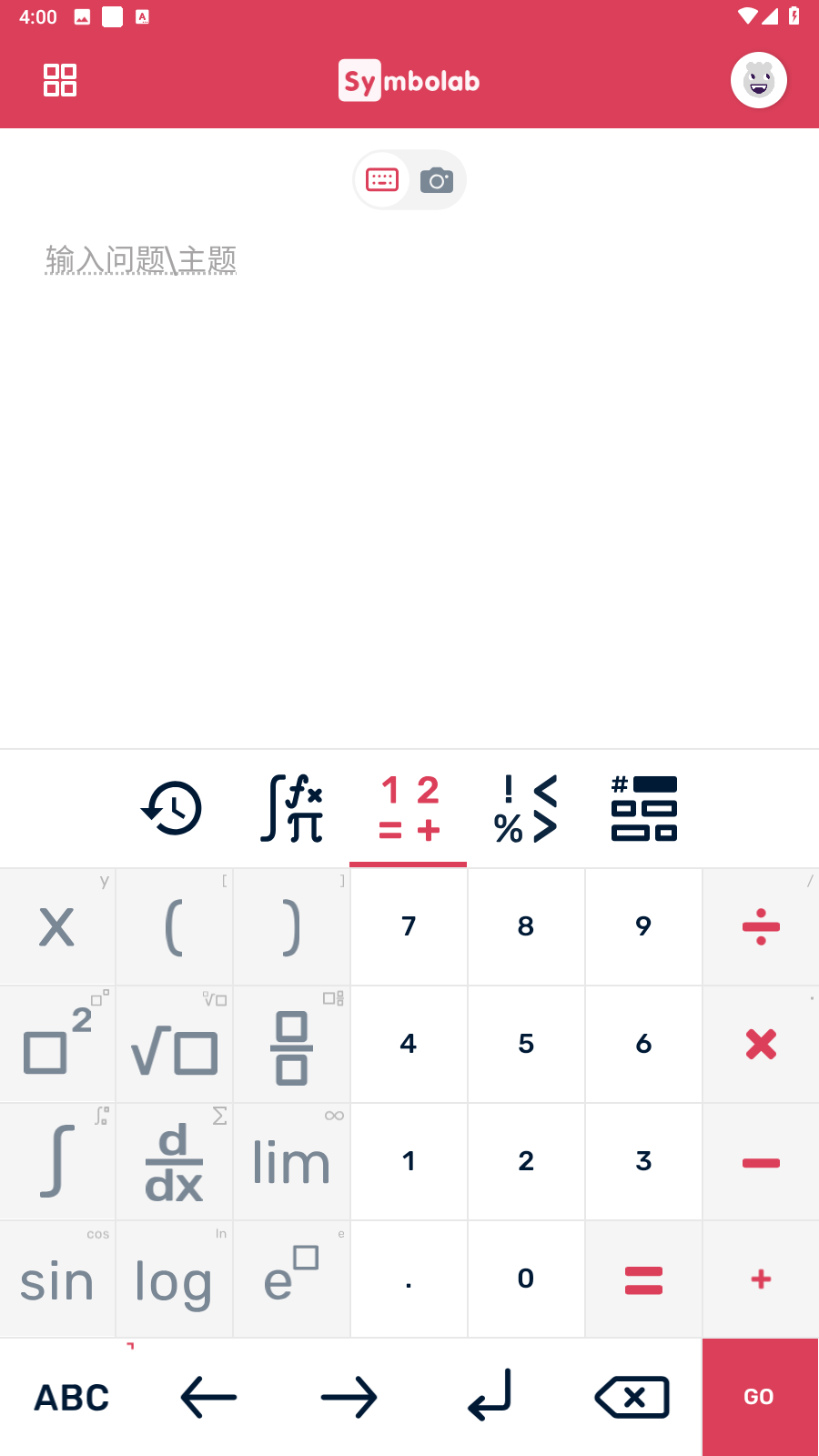
Task: Select the symbols and inequalities keyboard tab
Action: 526,808
